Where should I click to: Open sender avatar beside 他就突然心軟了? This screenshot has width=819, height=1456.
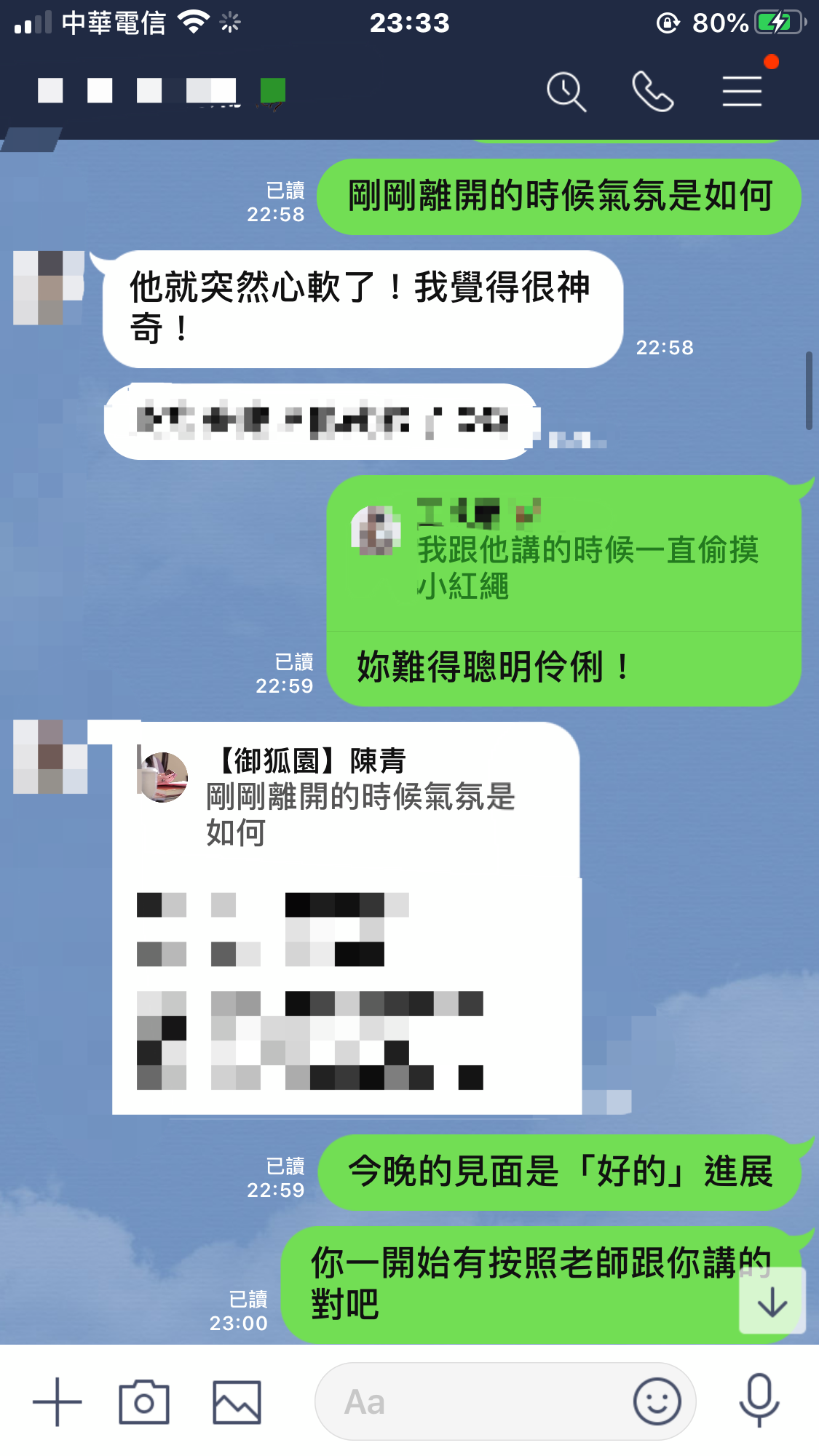tap(50, 287)
